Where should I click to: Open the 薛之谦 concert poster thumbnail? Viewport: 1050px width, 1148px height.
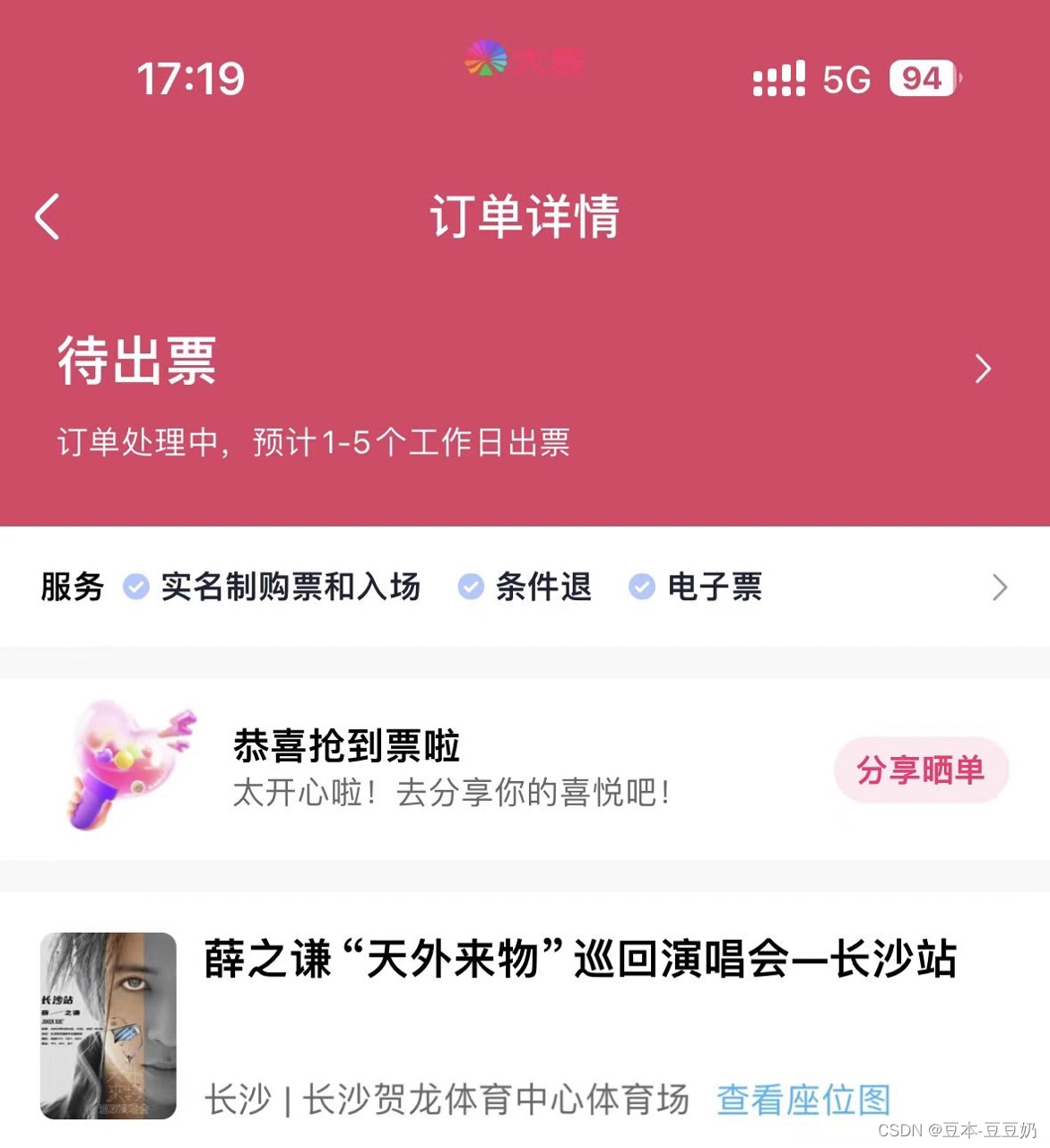point(108,1025)
